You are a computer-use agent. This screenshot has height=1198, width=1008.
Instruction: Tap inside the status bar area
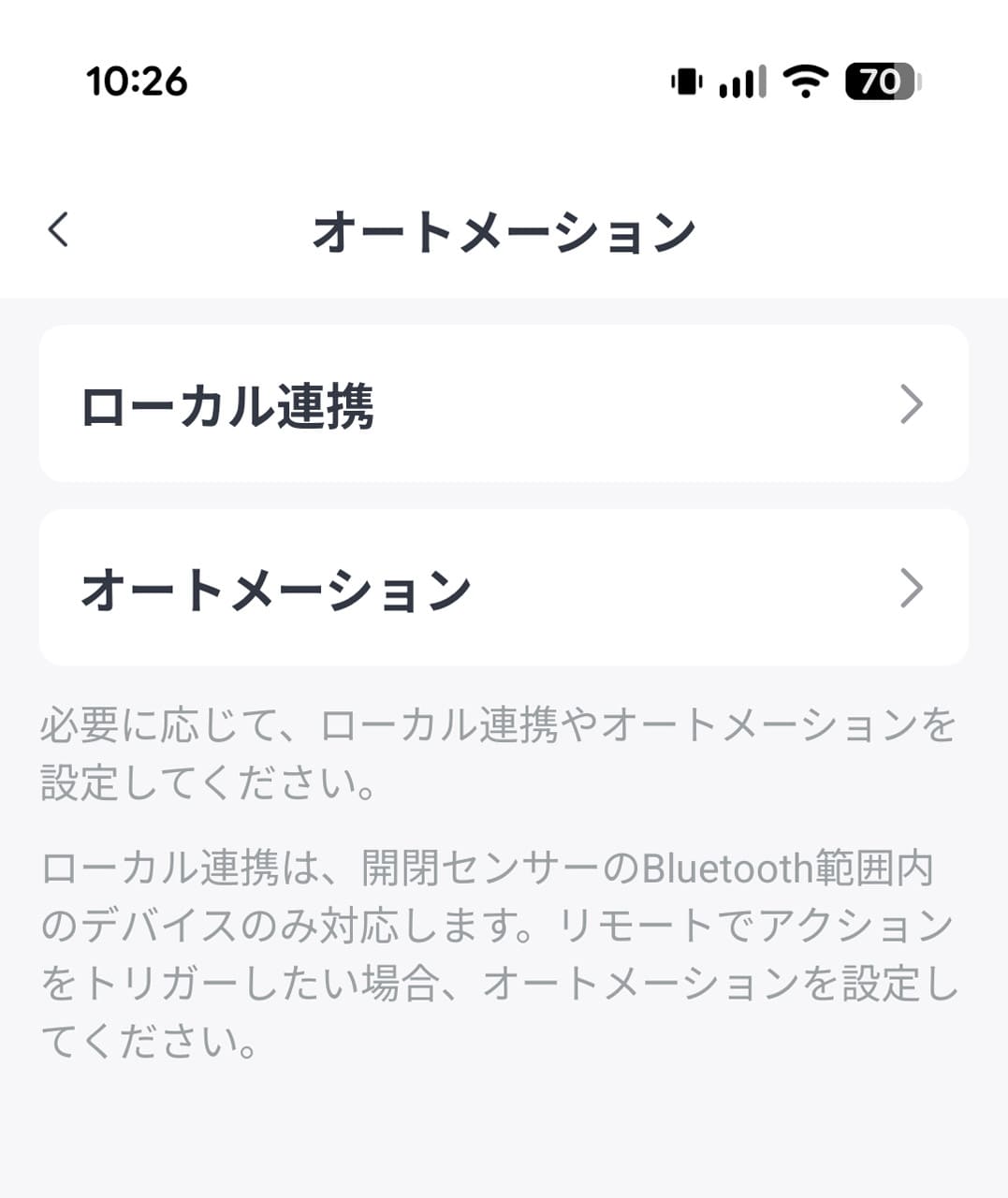[468, 84]
